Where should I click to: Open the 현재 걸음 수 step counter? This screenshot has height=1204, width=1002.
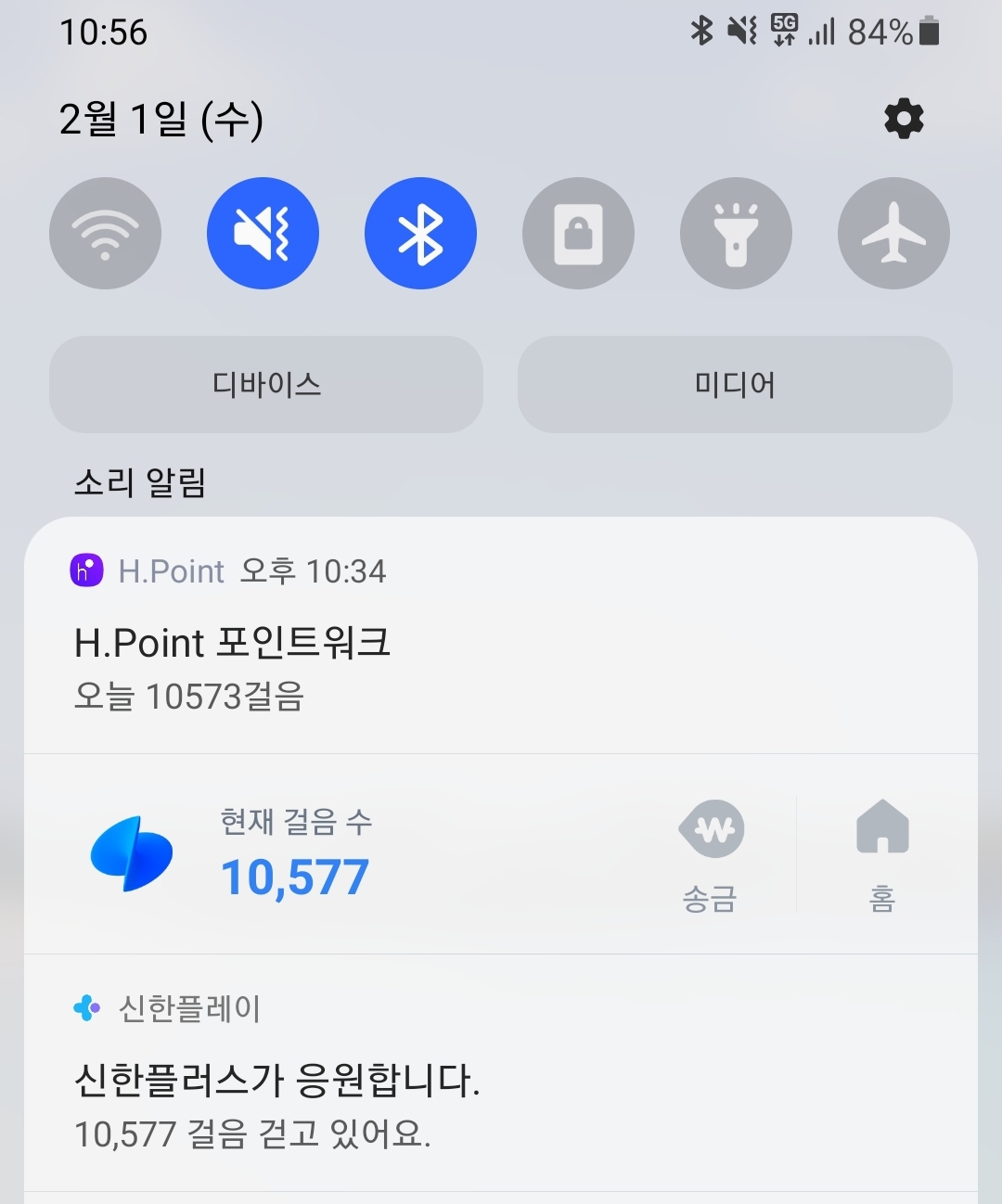click(295, 855)
